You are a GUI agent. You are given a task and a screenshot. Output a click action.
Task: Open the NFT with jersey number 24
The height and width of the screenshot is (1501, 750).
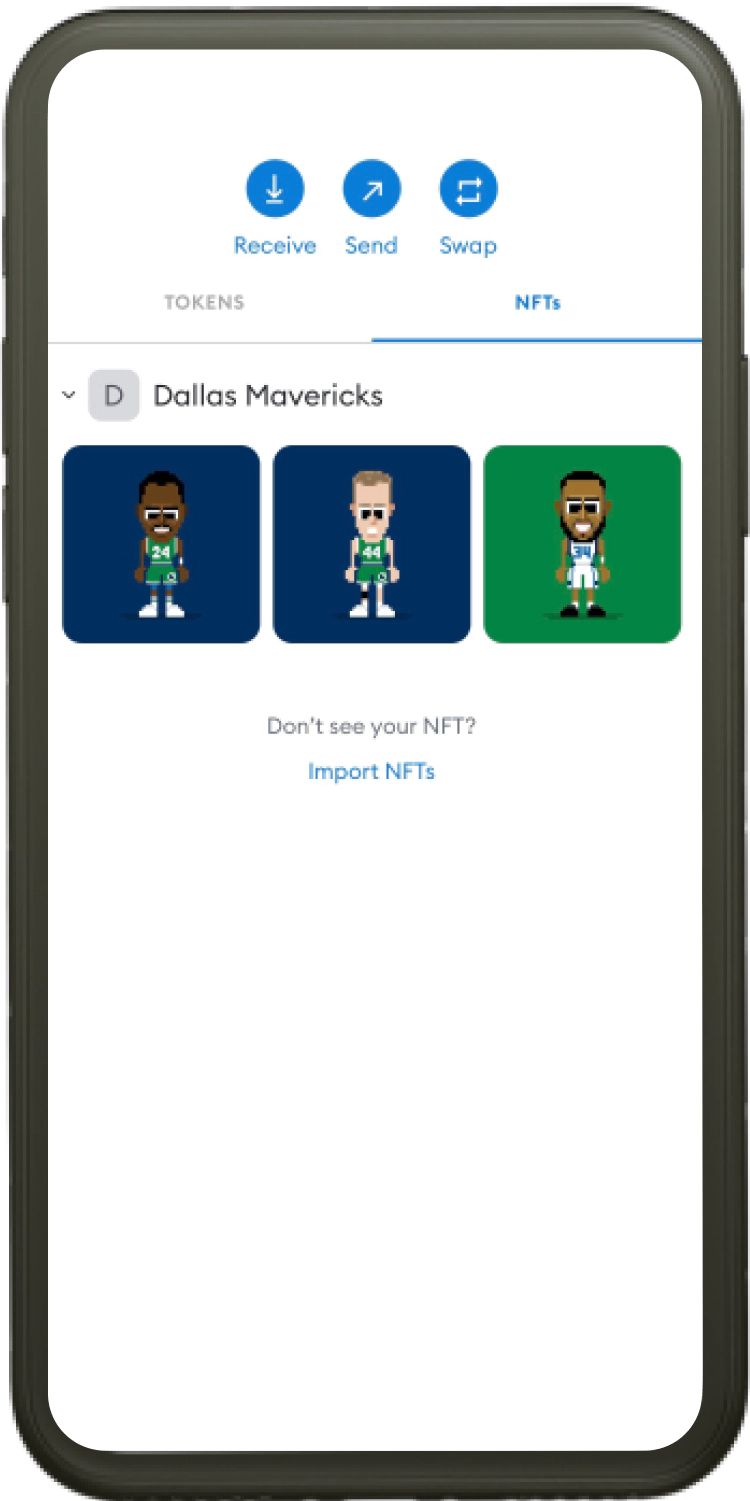coord(161,544)
